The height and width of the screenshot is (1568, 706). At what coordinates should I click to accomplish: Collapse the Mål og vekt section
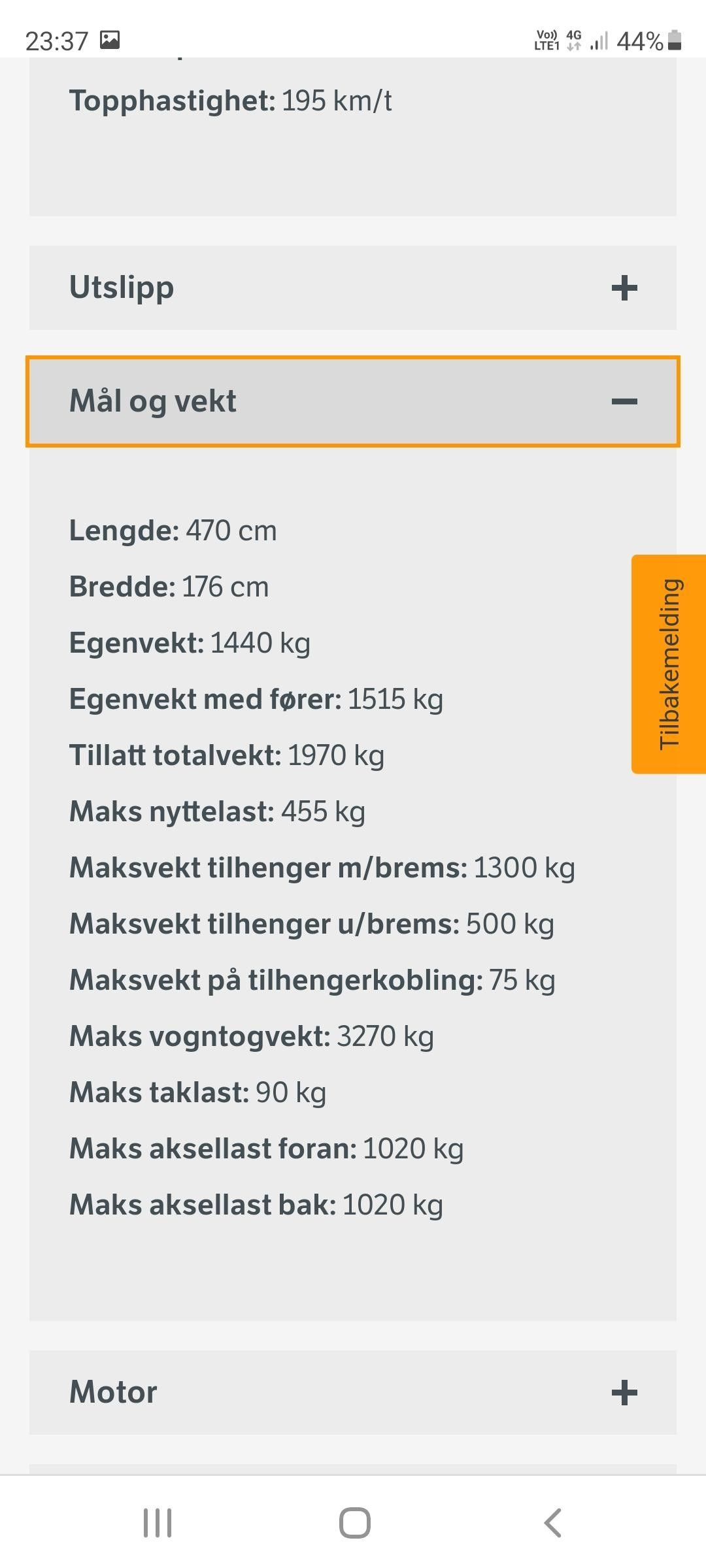(353, 401)
